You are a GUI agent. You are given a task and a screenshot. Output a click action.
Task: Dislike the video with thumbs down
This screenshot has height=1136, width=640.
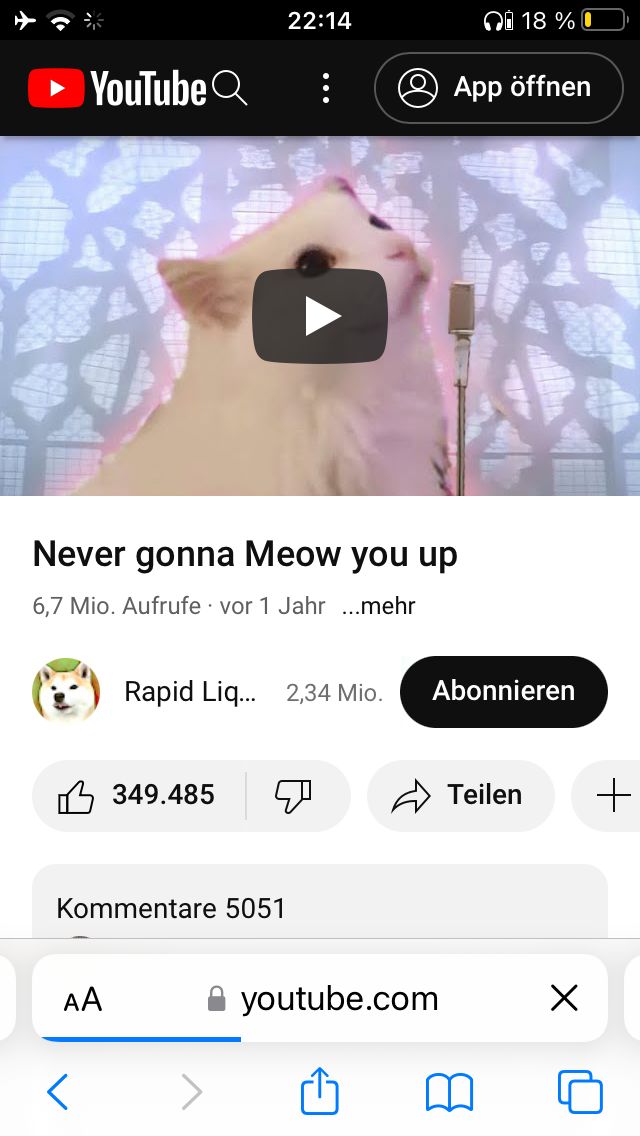tap(294, 796)
